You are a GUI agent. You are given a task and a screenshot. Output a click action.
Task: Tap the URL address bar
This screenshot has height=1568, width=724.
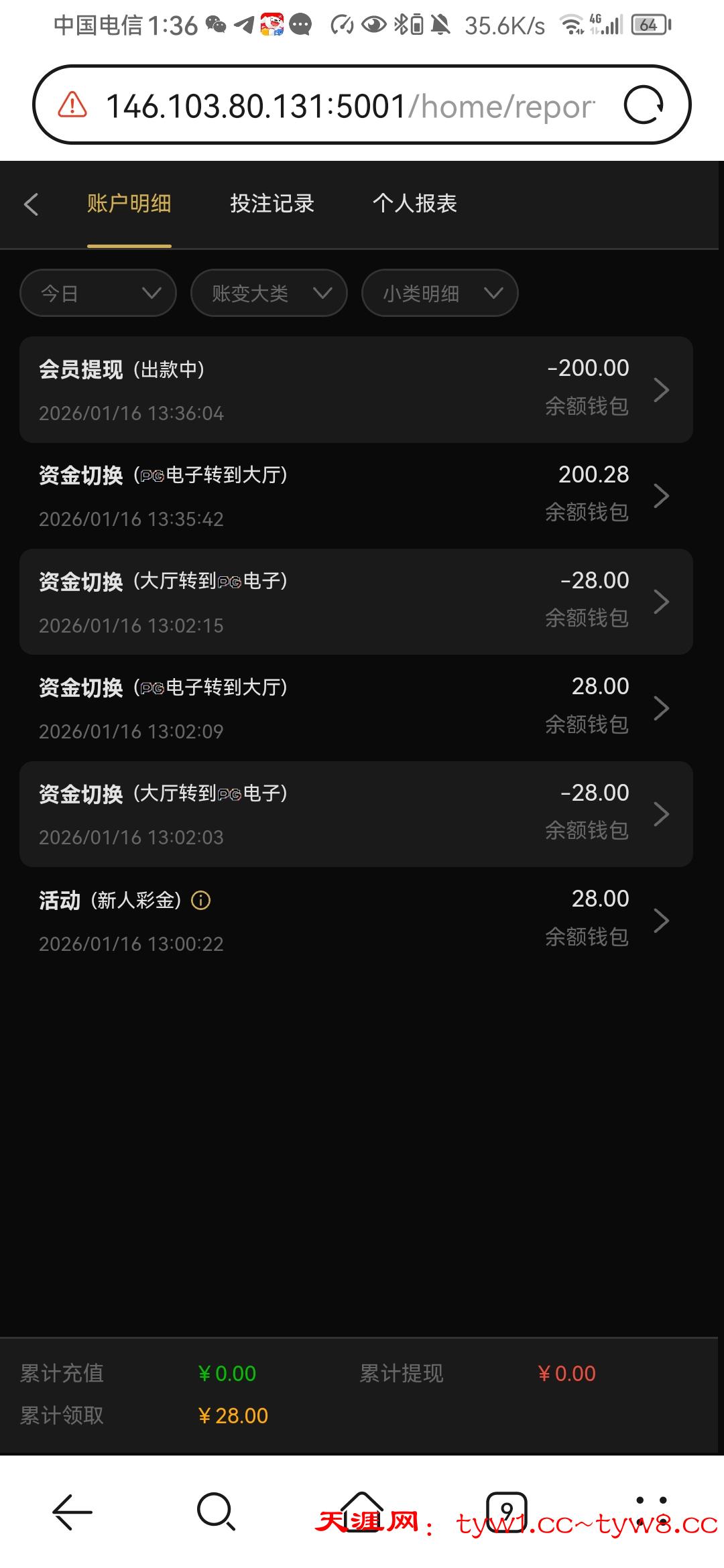(349, 106)
